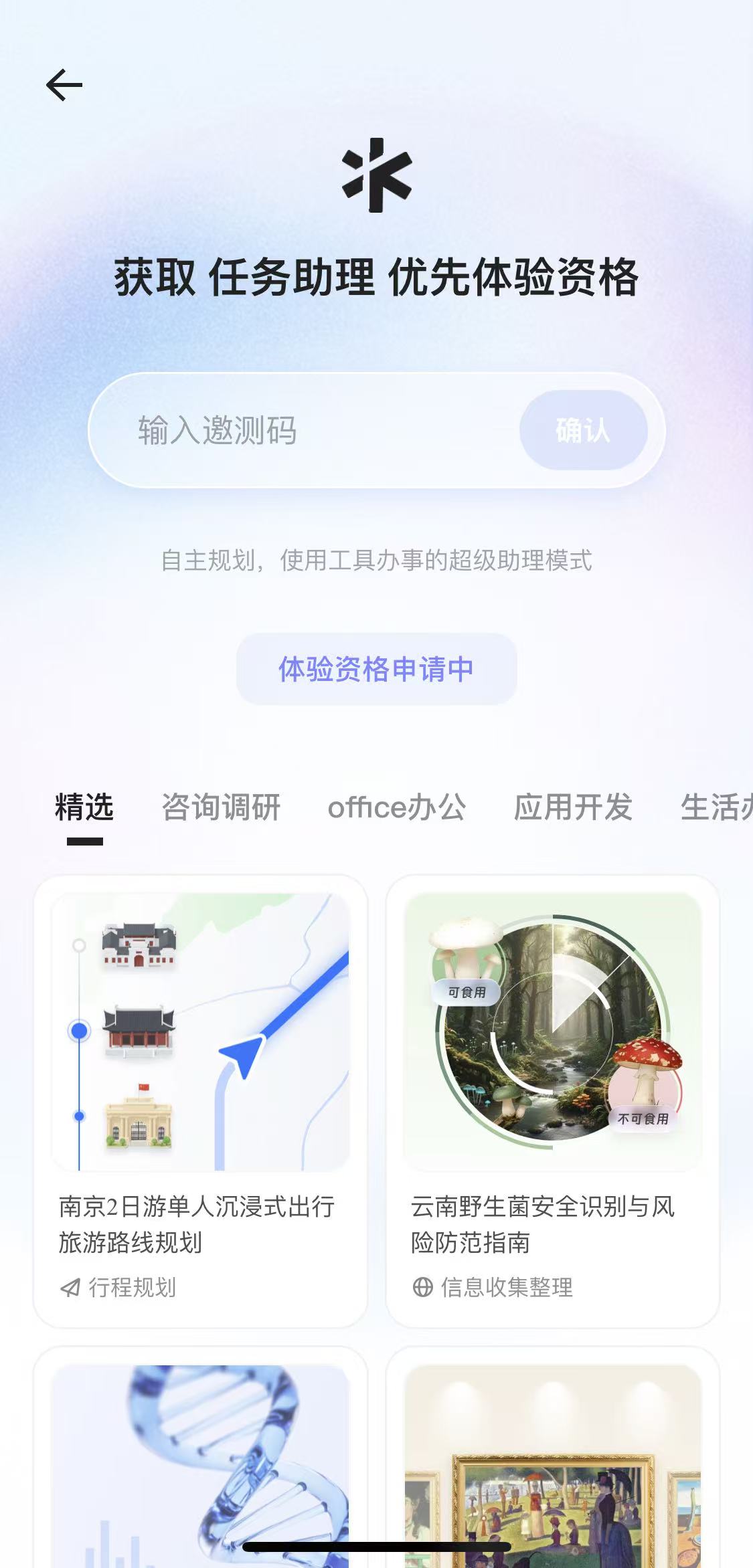Tap the 体验资格申请中 button
This screenshot has width=753, height=1568.
(x=376, y=669)
